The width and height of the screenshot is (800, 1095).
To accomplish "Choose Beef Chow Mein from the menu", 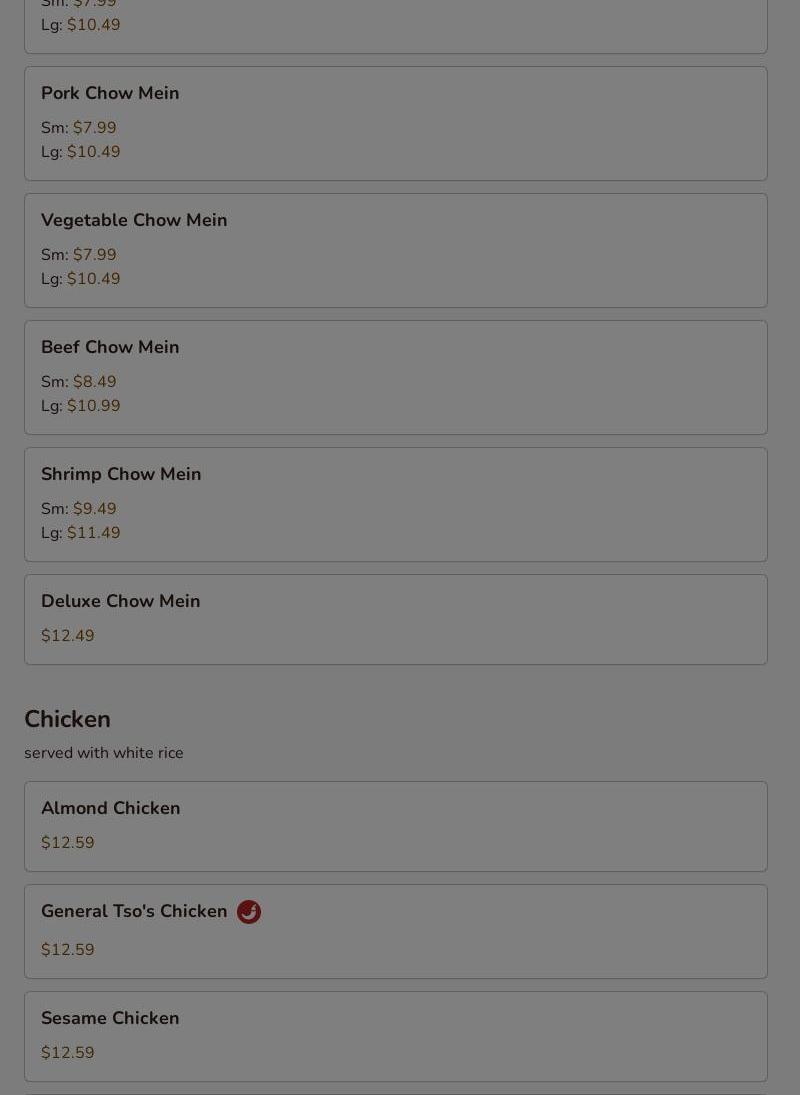I will click(x=395, y=377).
